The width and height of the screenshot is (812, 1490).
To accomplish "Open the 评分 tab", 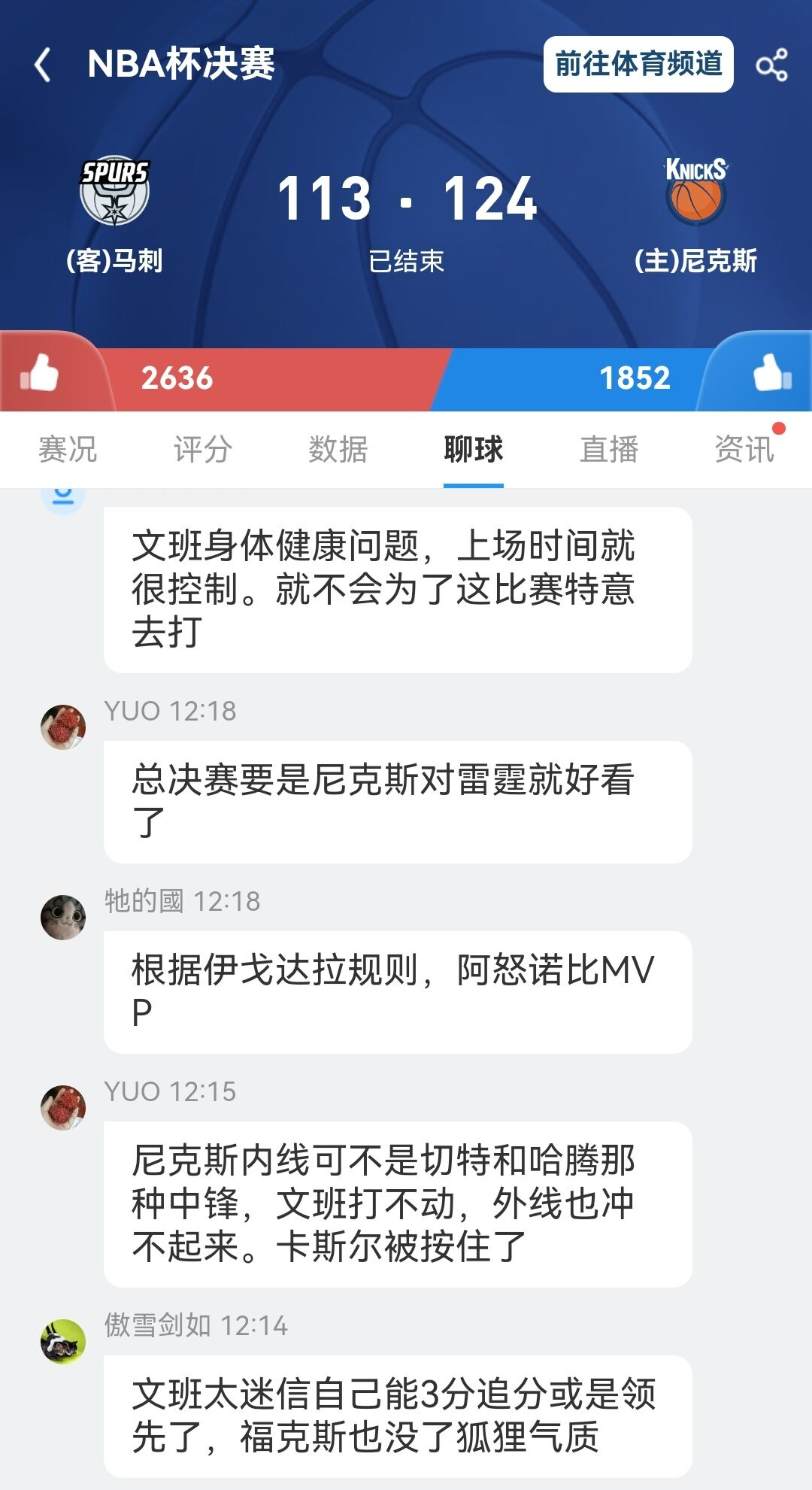I will [203, 449].
